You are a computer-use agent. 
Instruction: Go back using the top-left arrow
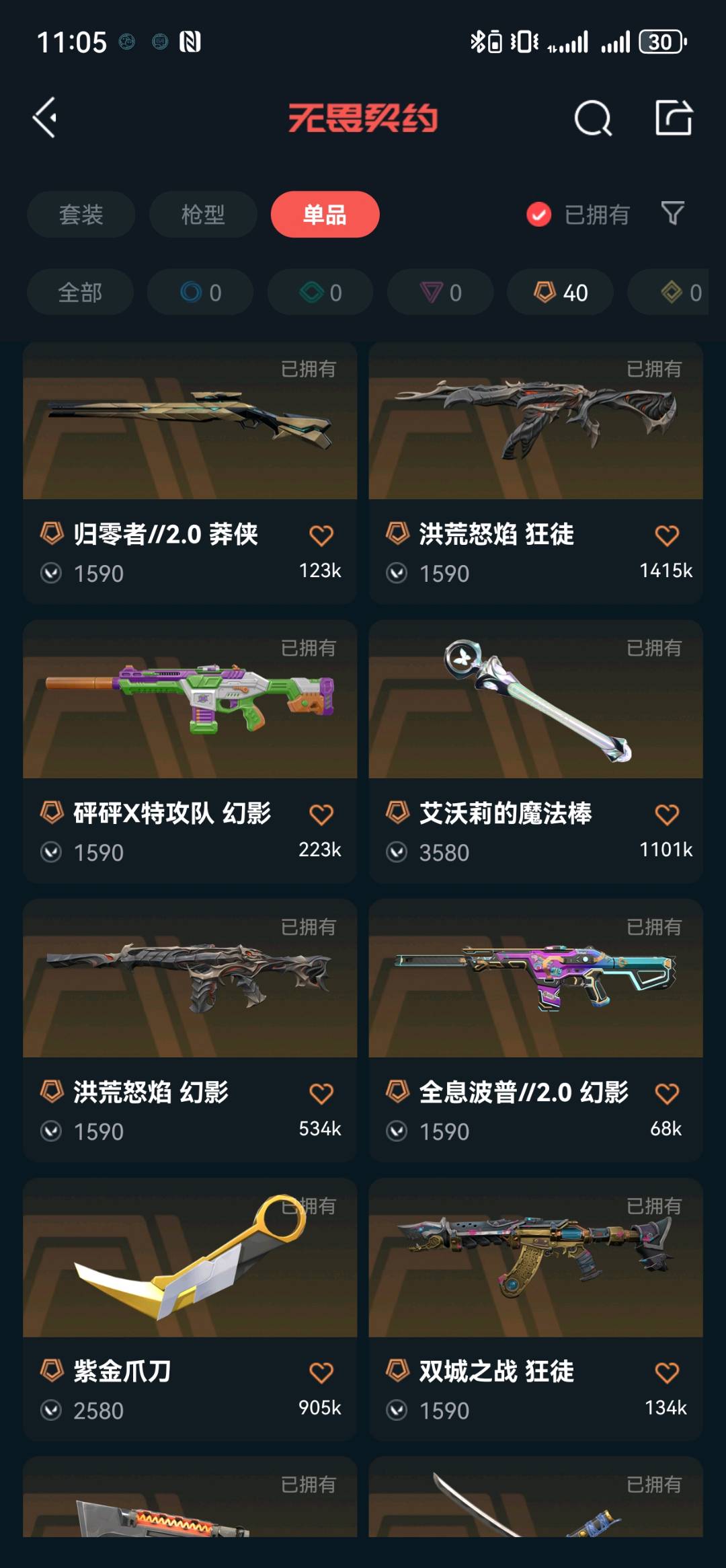pyautogui.click(x=45, y=118)
